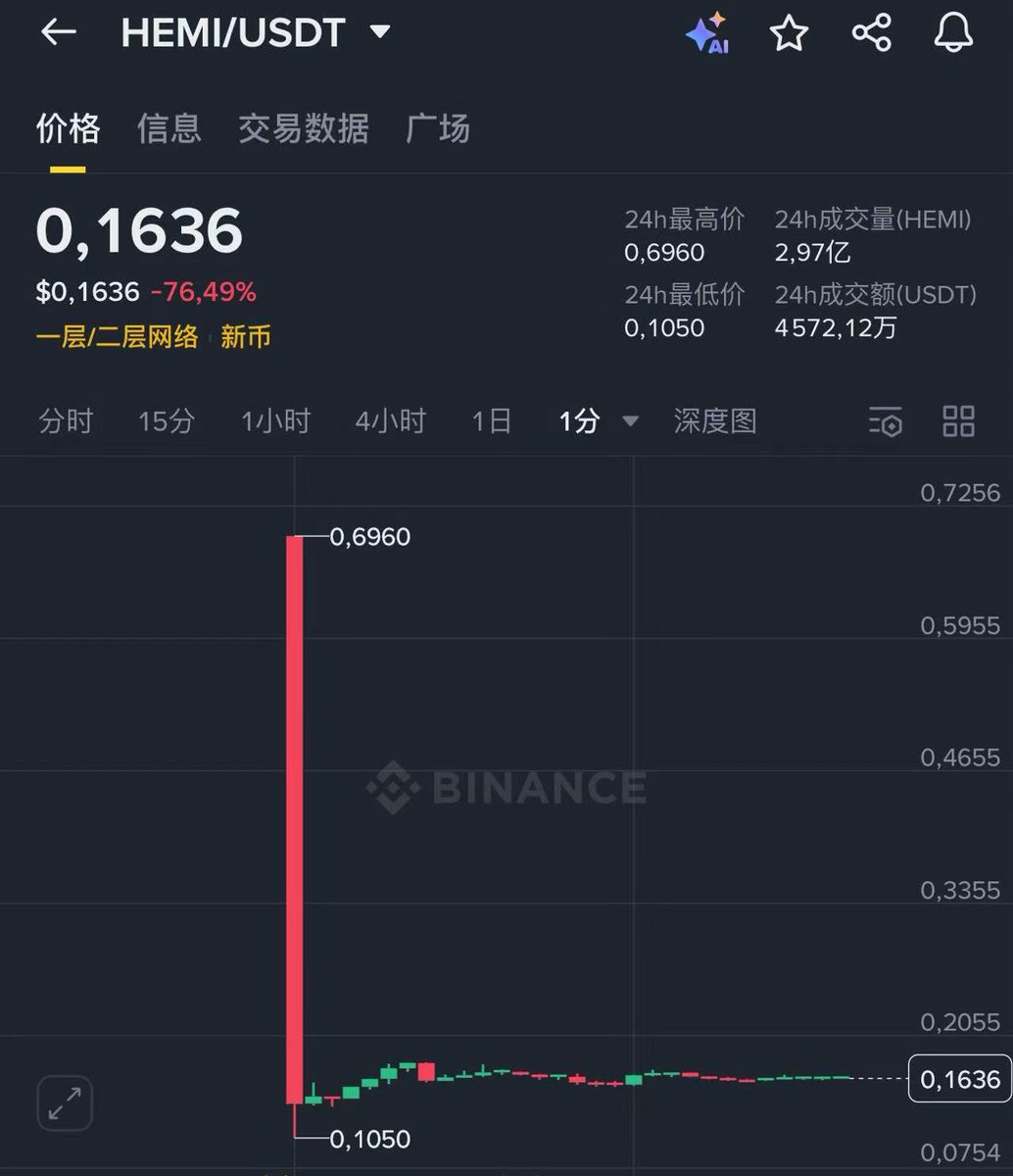The width and height of the screenshot is (1013, 1176).
Task: Open chart indicator settings icon
Action: coord(885,421)
